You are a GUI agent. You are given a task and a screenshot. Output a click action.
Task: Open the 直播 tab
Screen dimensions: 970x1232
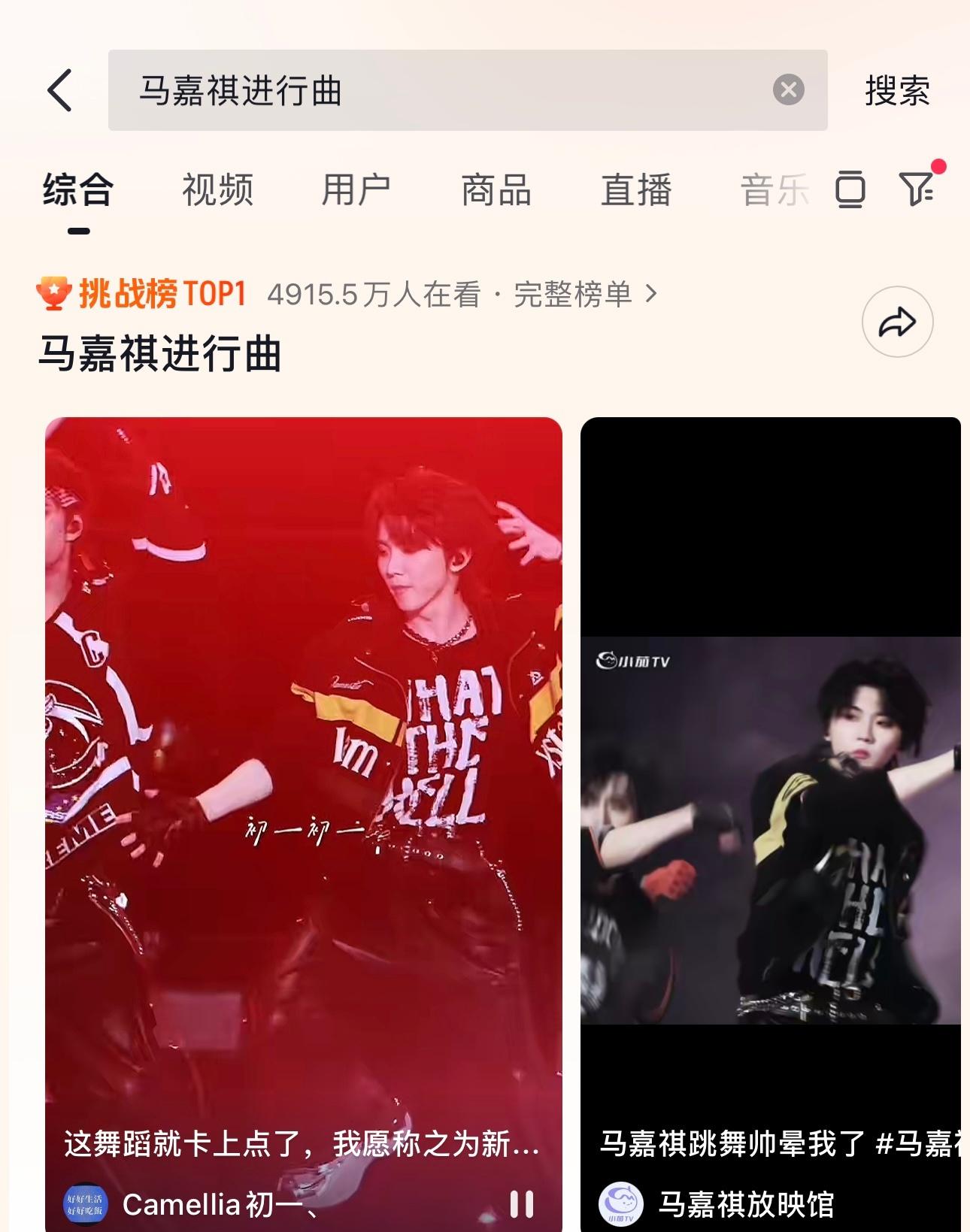(x=636, y=189)
